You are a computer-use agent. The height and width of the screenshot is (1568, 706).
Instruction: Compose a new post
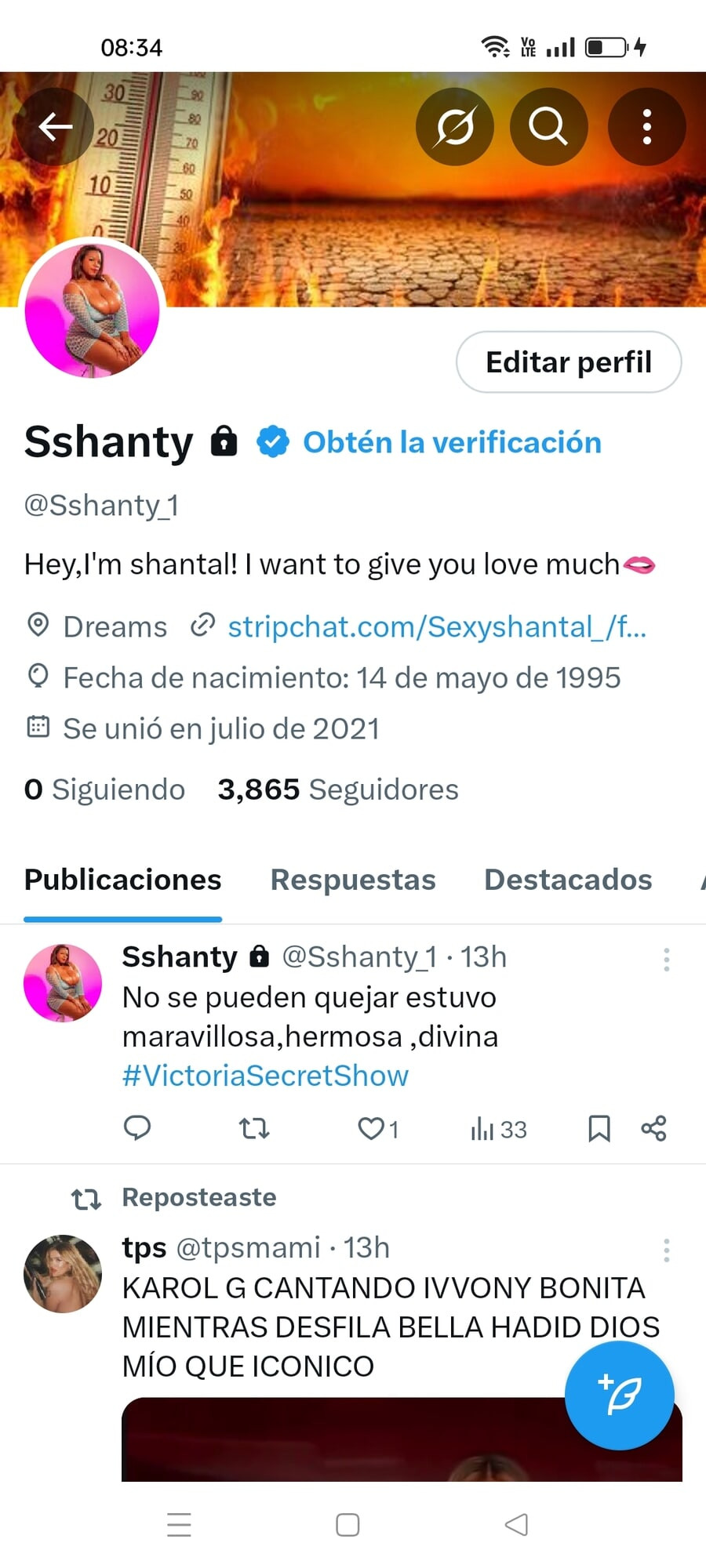click(619, 1395)
